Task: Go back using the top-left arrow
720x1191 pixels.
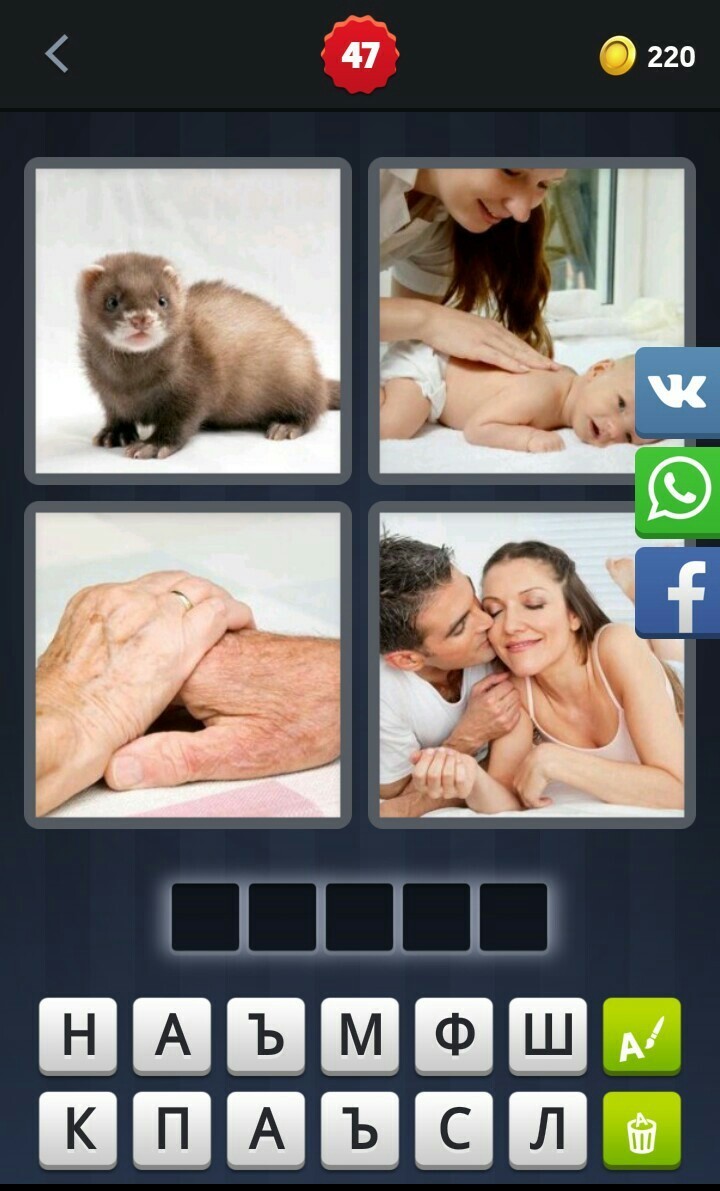Action: (x=57, y=54)
